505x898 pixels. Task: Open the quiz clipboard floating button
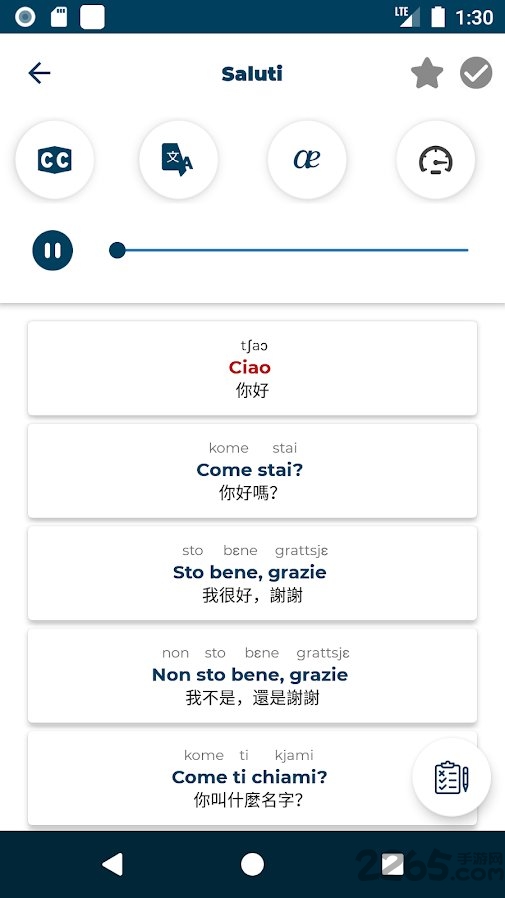pos(451,777)
